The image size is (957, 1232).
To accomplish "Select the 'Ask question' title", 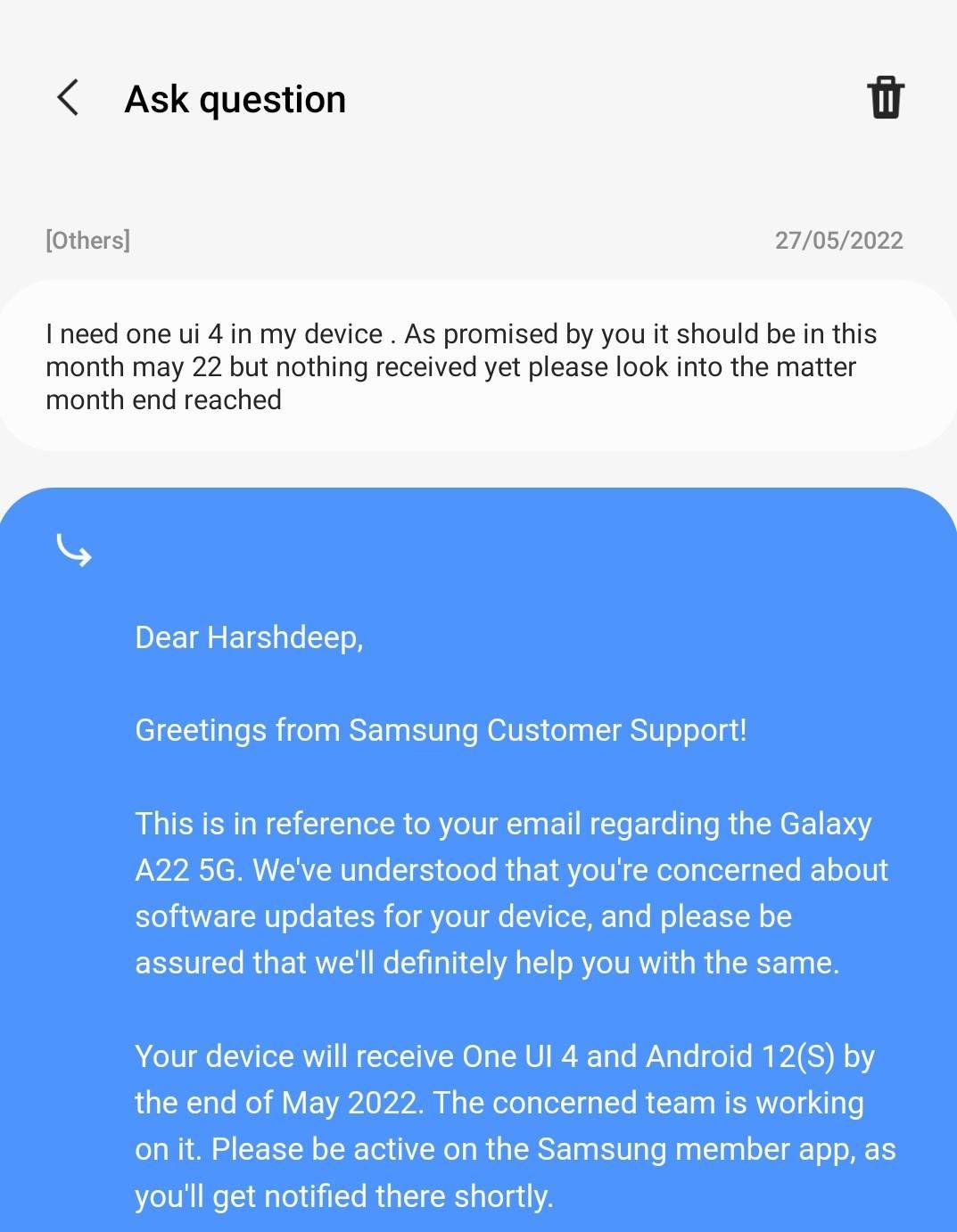I will click(x=235, y=98).
